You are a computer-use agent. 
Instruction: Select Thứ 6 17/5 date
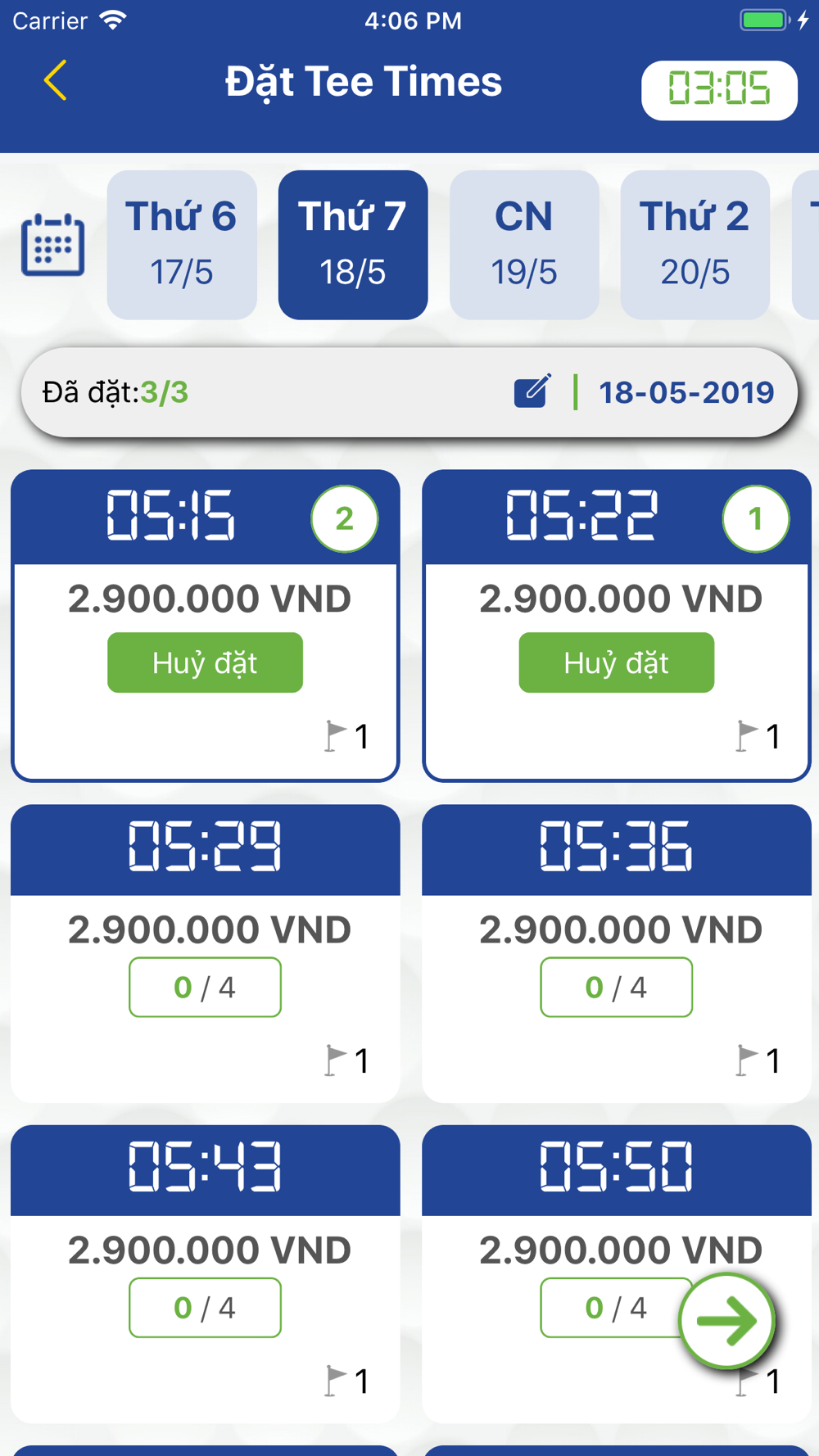point(182,245)
